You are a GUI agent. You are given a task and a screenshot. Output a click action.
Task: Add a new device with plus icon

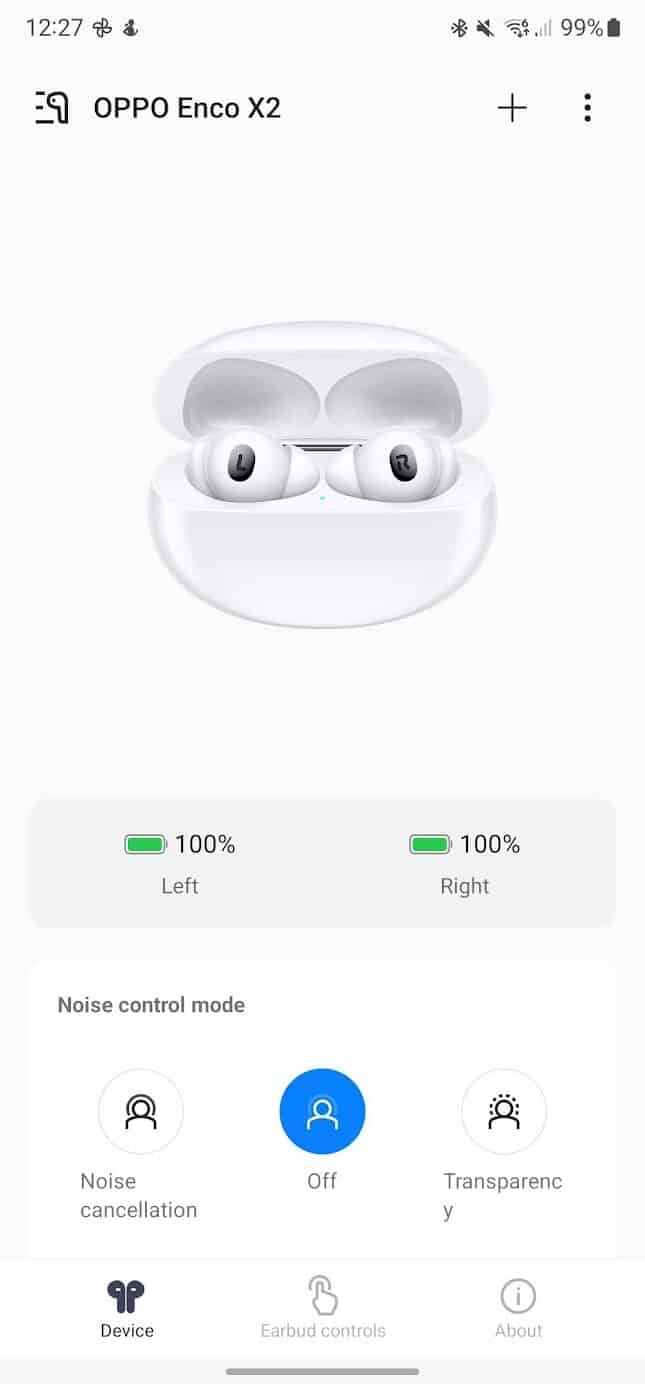point(512,108)
